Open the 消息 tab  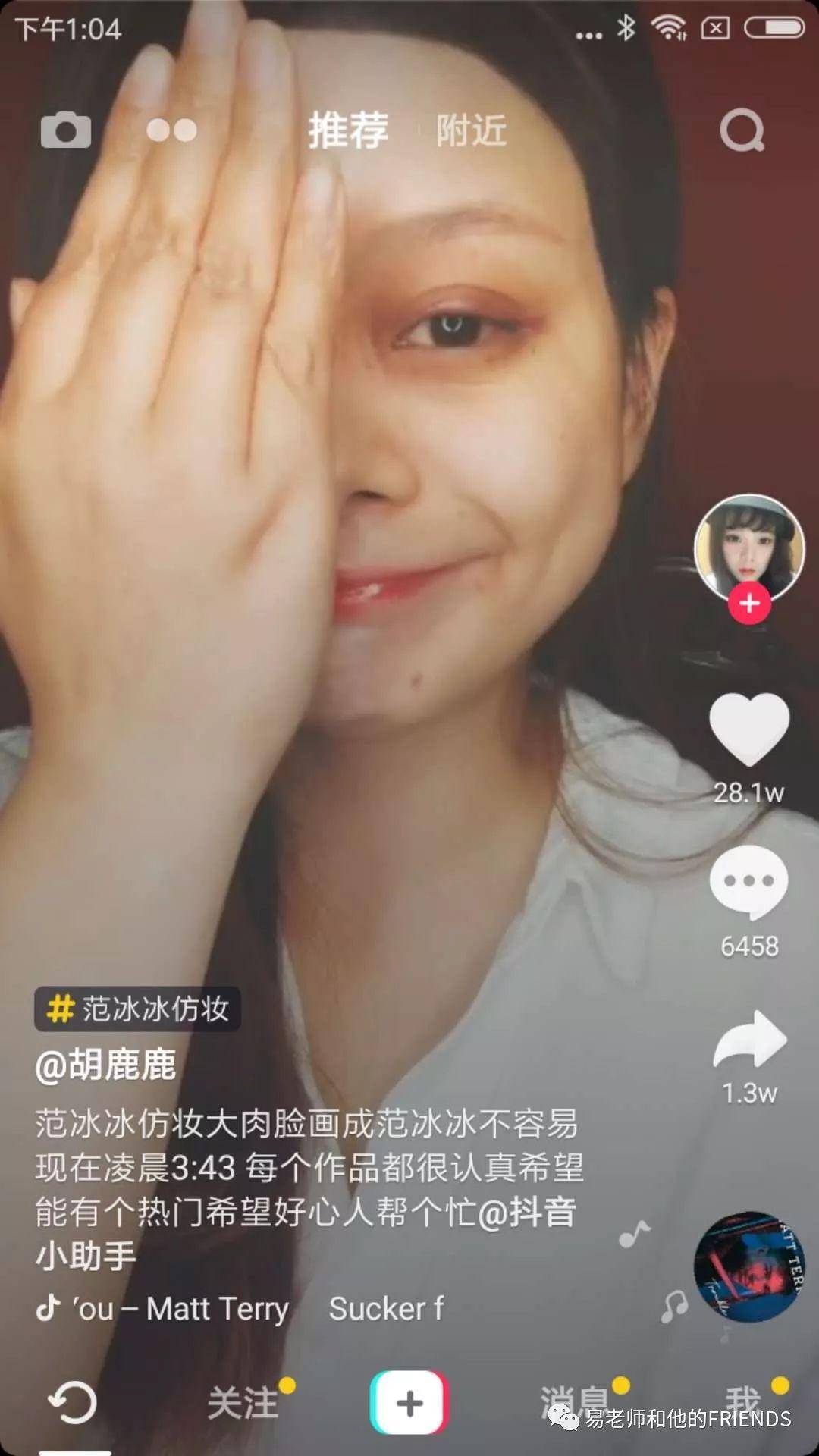pyautogui.click(x=575, y=1402)
